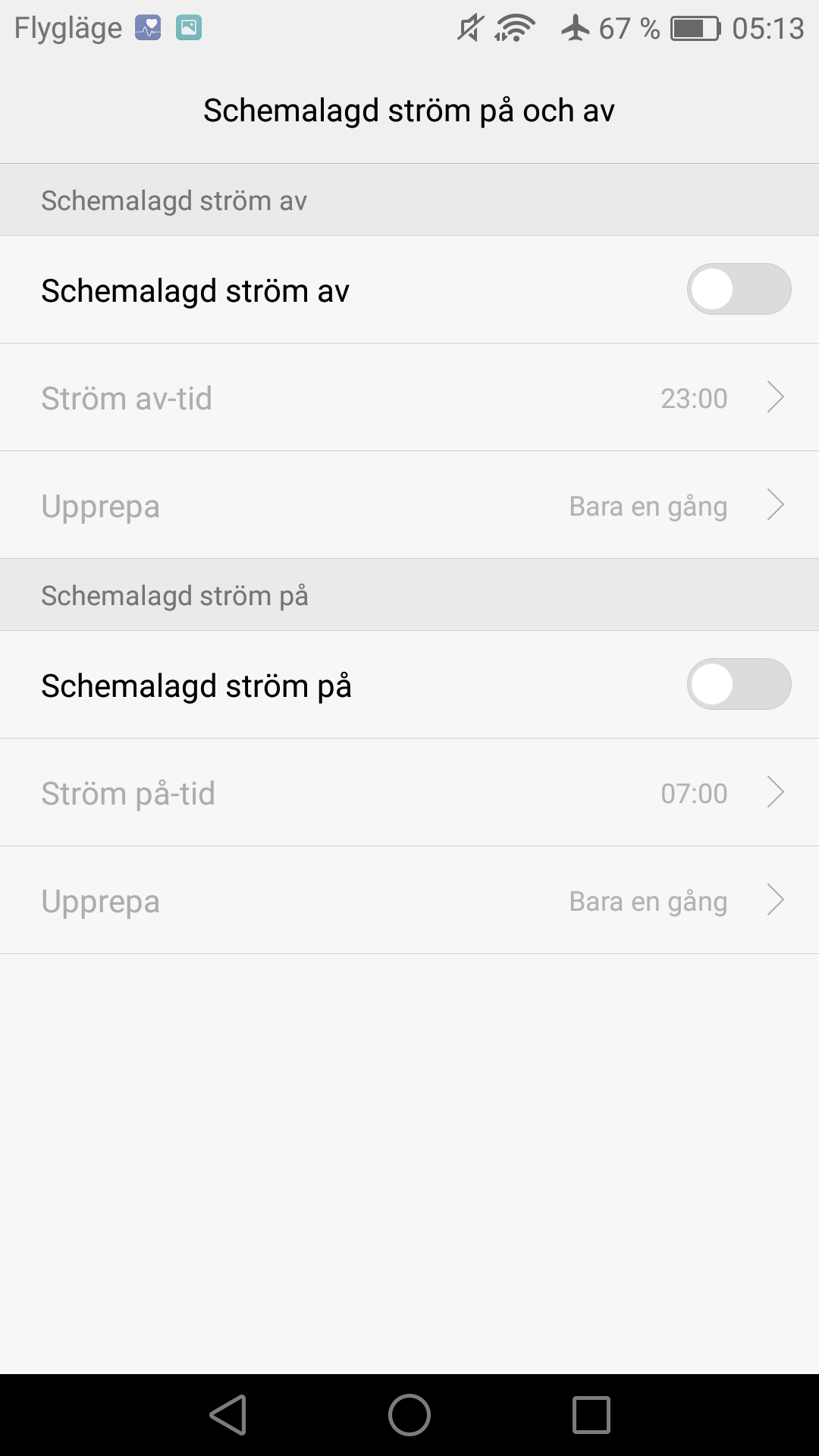Screen dimensions: 819x1456
Task: Open Upprepa under Ström på-tid
Action: (409, 900)
